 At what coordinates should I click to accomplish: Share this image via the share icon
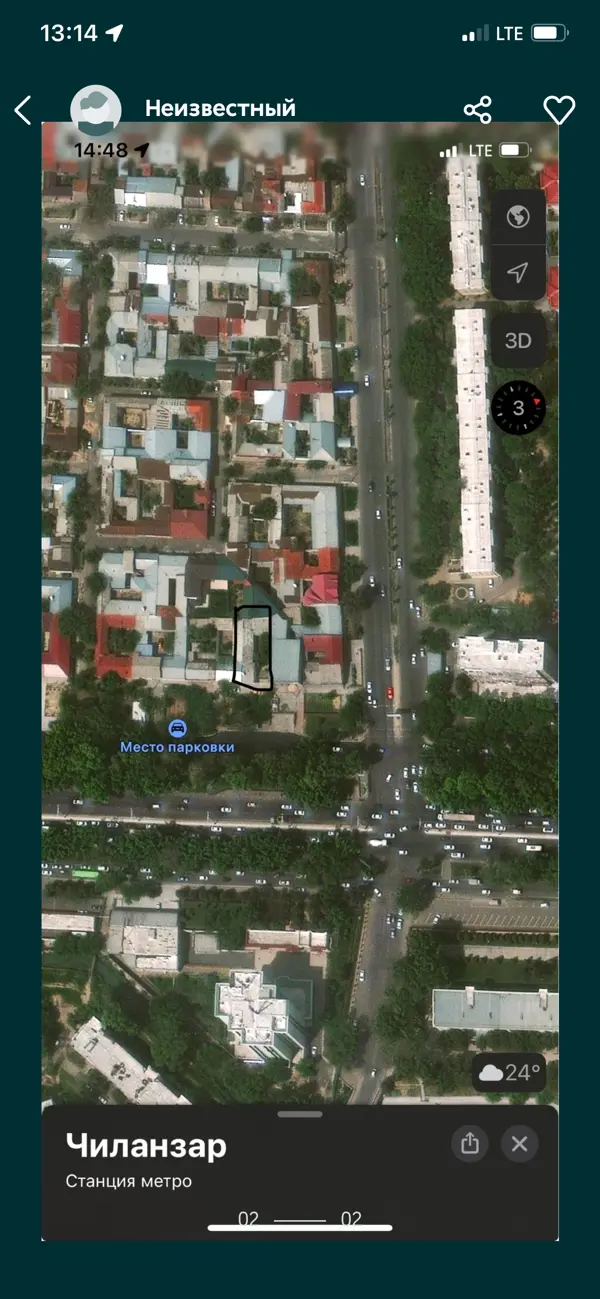[x=478, y=110]
